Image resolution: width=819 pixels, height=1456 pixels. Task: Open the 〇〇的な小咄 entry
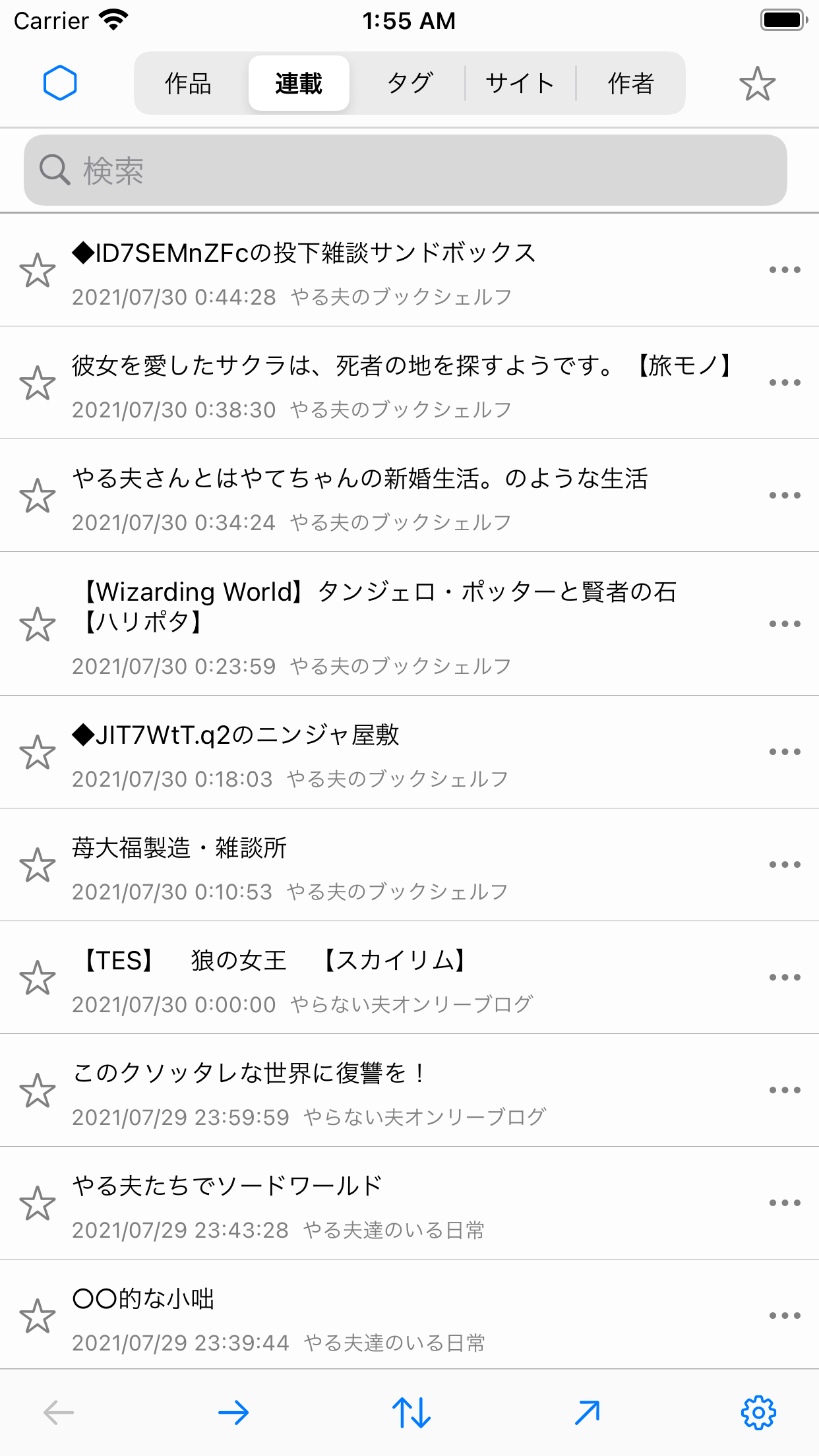click(x=396, y=1316)
